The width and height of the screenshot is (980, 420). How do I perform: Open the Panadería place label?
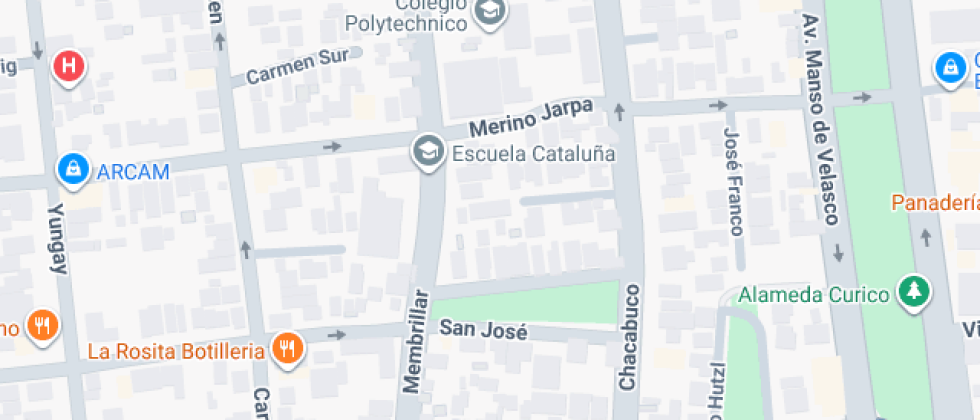pos(935,204)
